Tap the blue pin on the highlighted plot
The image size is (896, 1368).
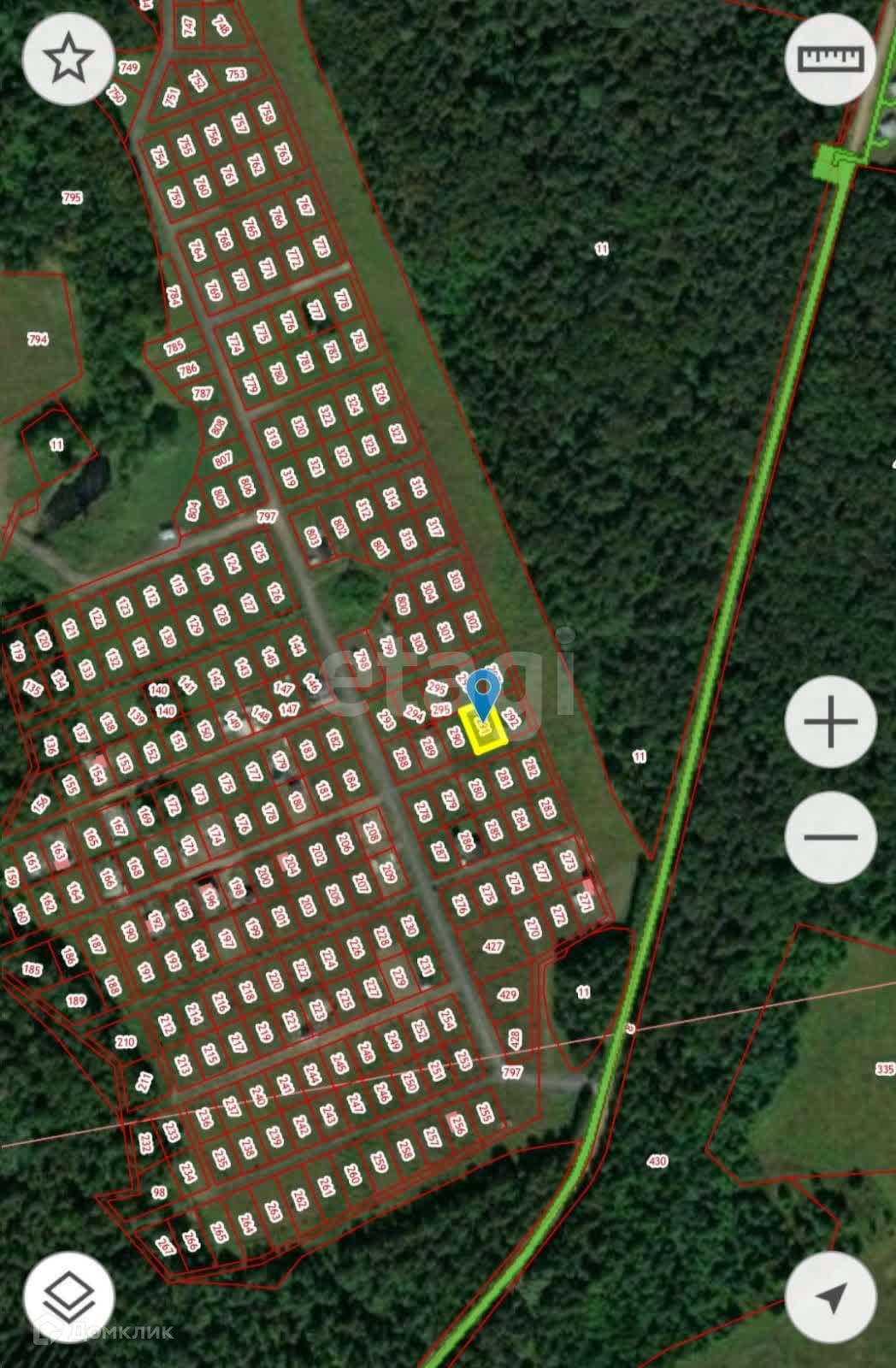[x=483, y=695]
